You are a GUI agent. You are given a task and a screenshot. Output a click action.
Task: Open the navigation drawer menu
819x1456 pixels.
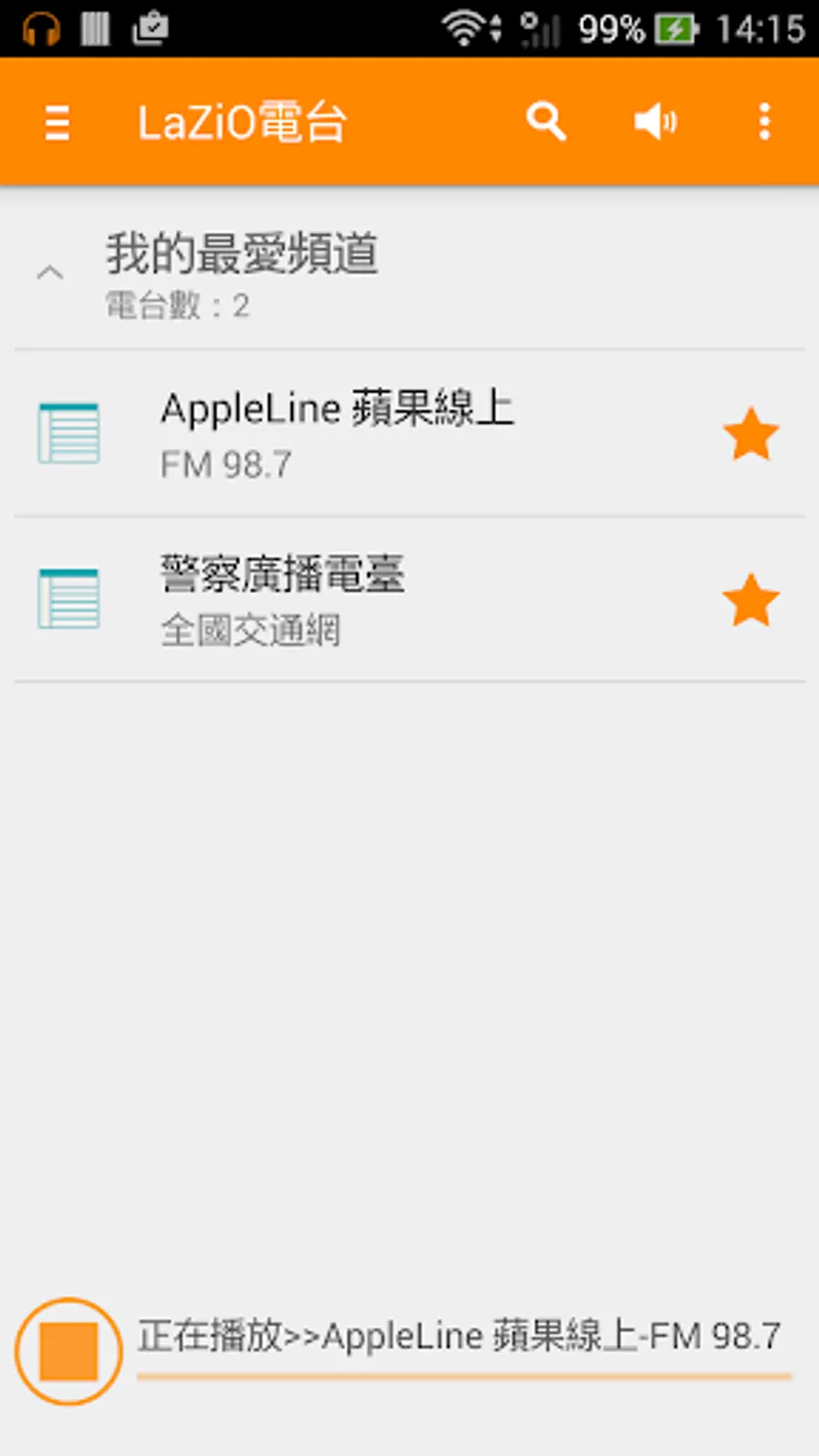57,122
